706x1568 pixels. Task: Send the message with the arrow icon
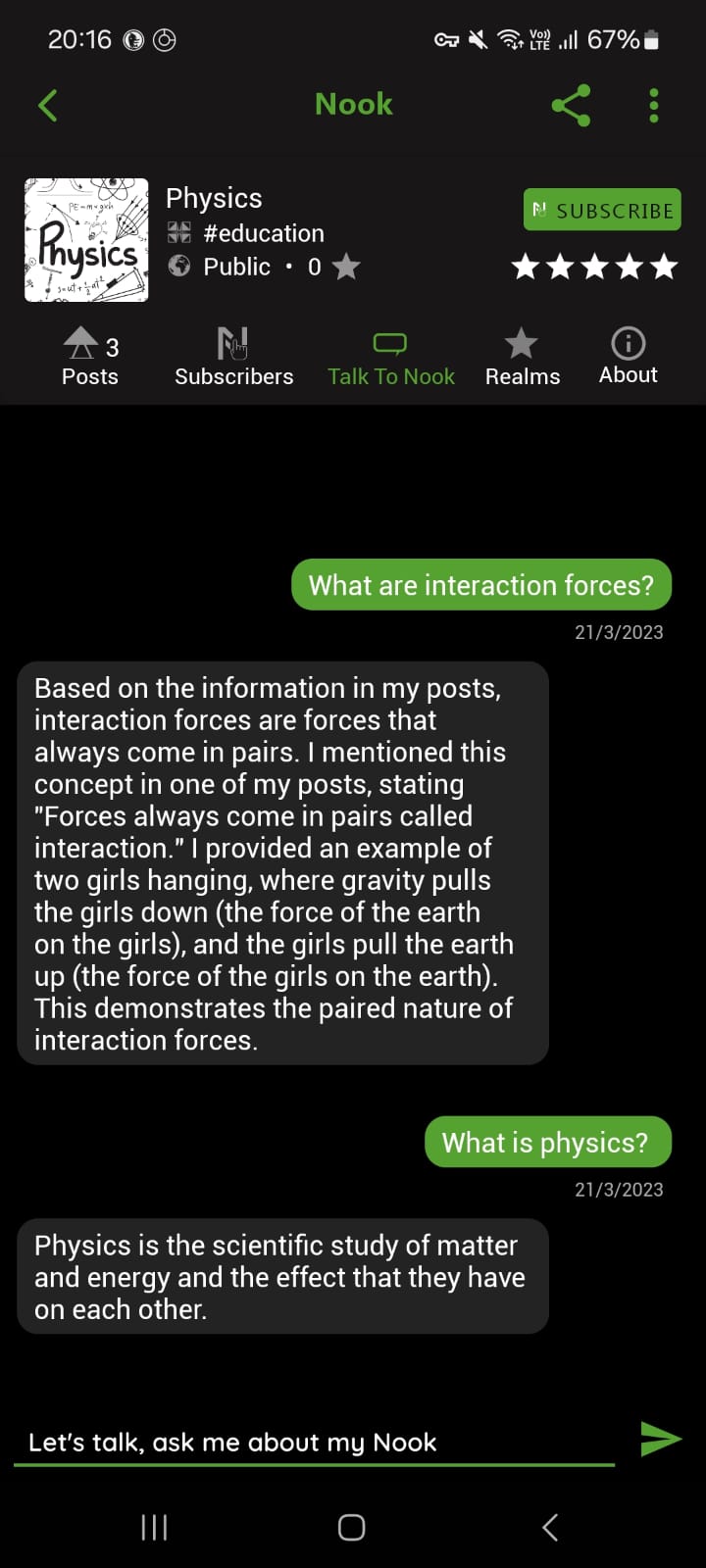(x=660, y=1439)
